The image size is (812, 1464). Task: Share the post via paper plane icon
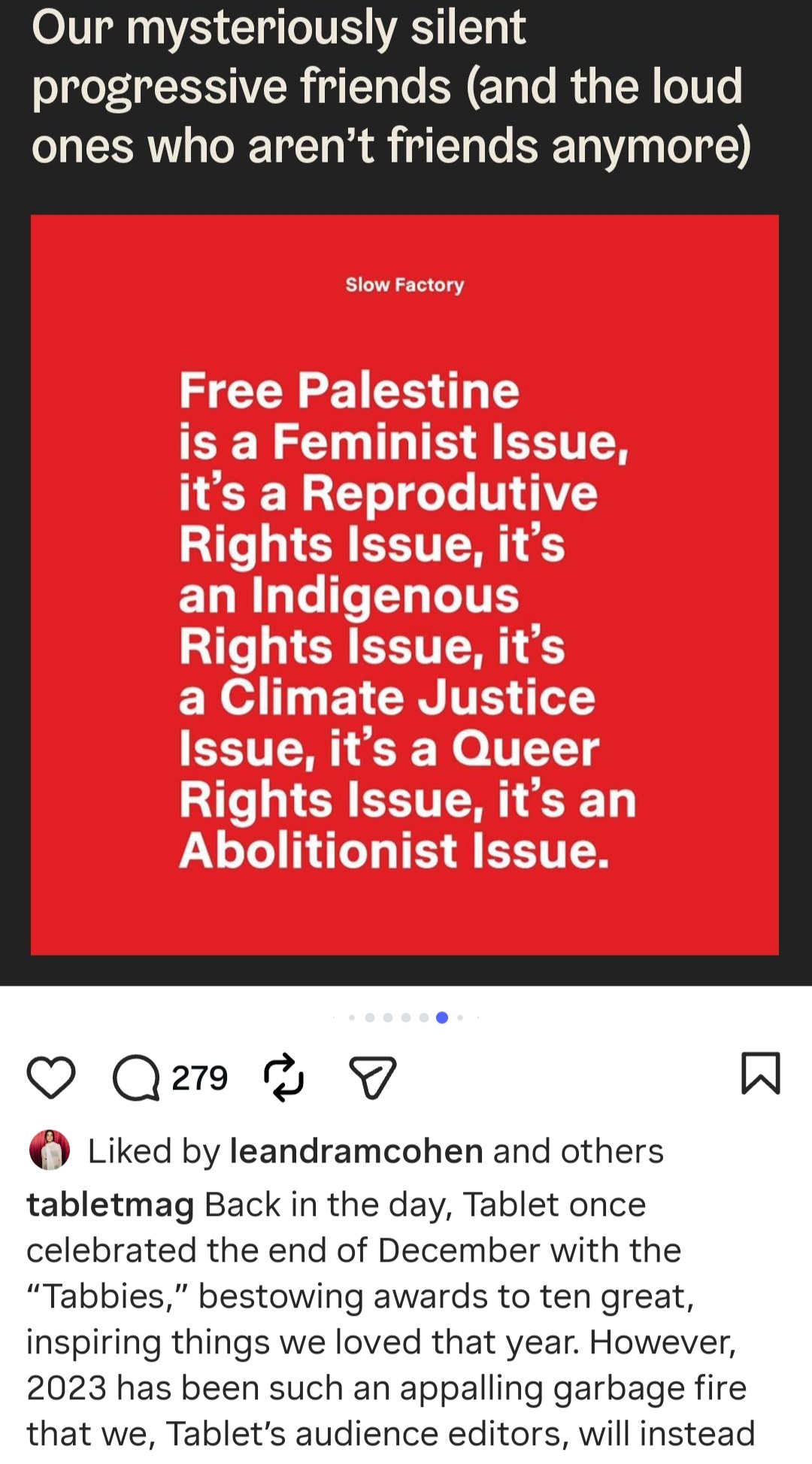coord(372,1078)
